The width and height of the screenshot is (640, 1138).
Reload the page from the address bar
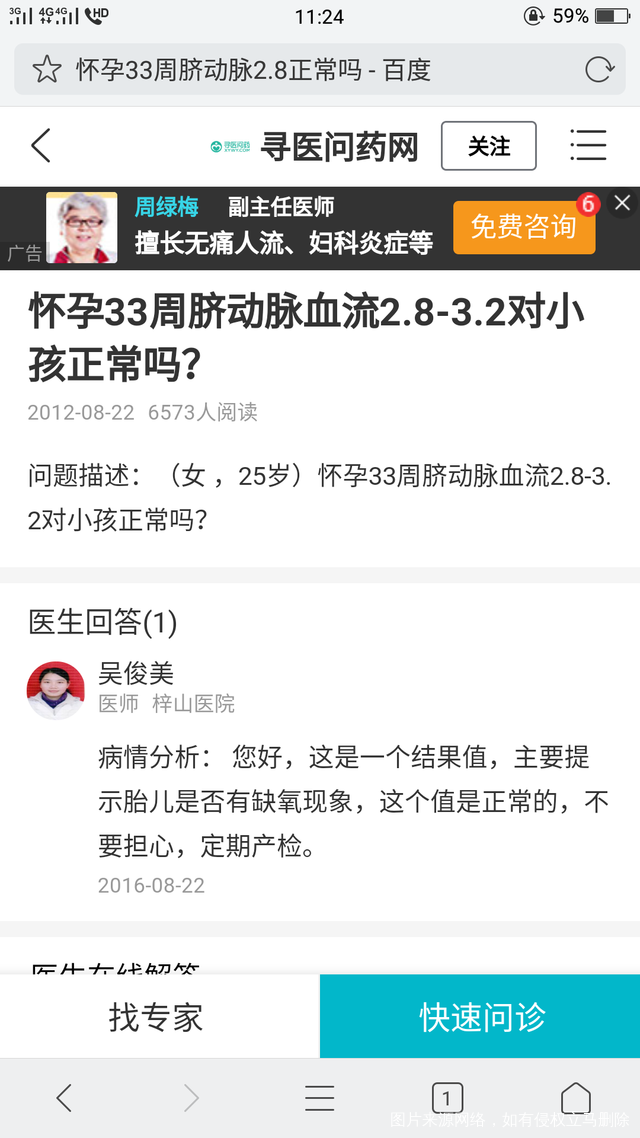click(598, 69)
